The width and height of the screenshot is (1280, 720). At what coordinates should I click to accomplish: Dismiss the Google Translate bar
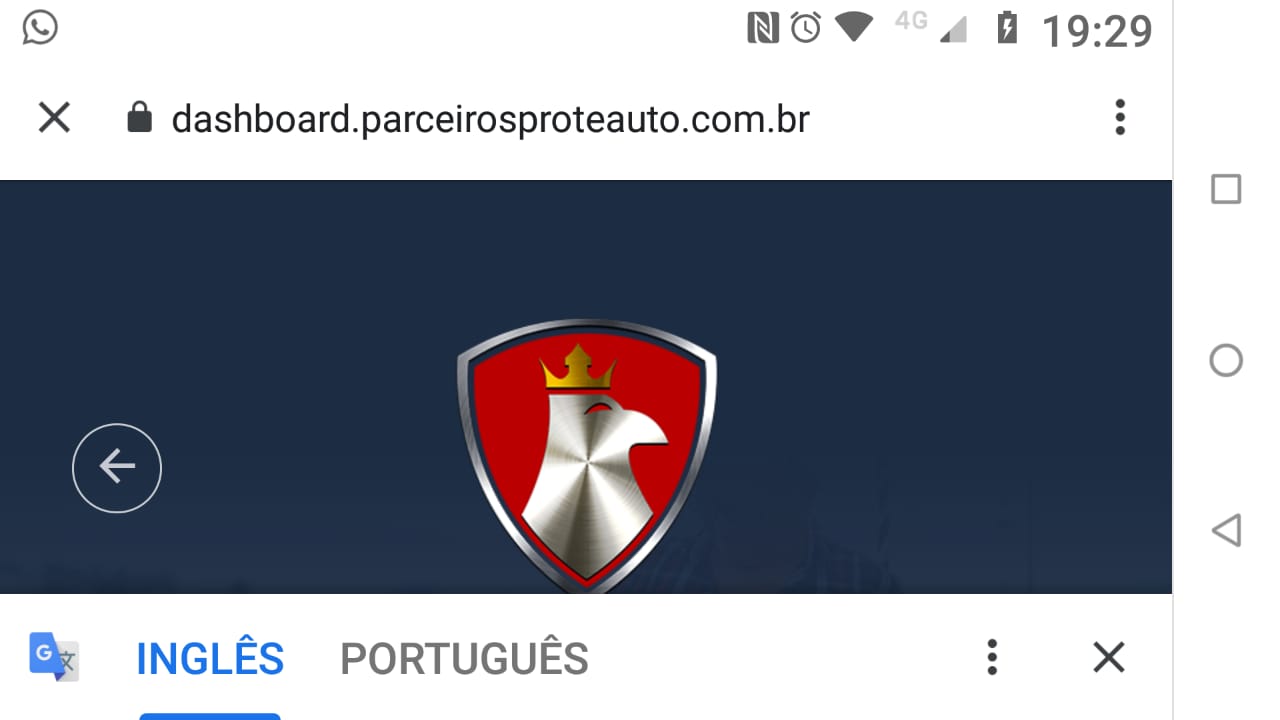pos(1108,658)
